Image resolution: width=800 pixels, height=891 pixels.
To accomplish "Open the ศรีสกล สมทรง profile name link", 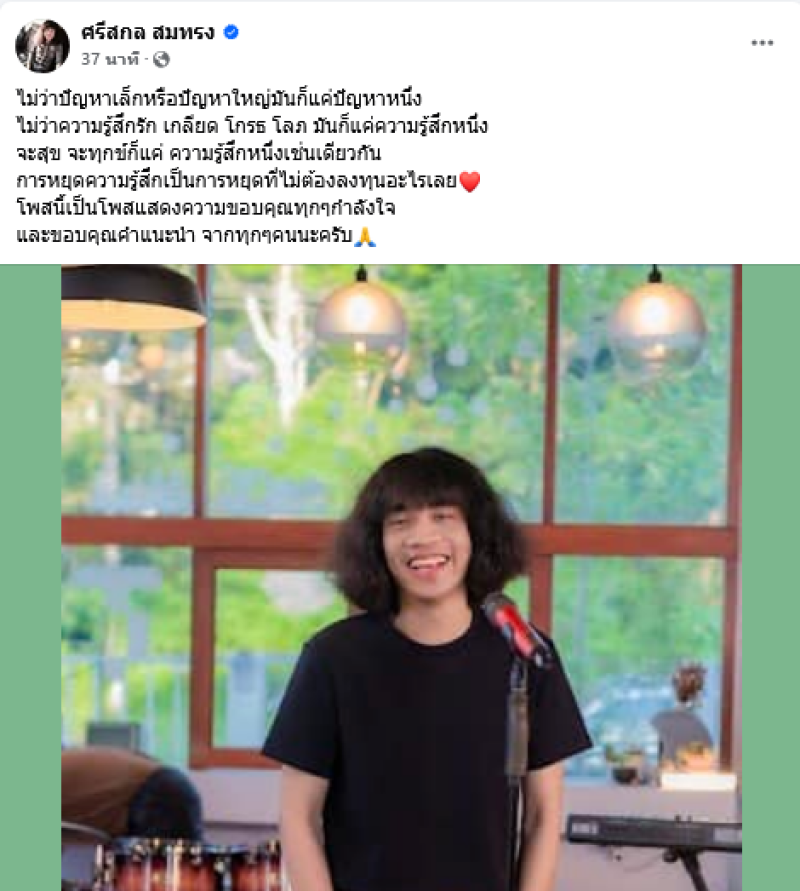I will click(x=148, y=32).
